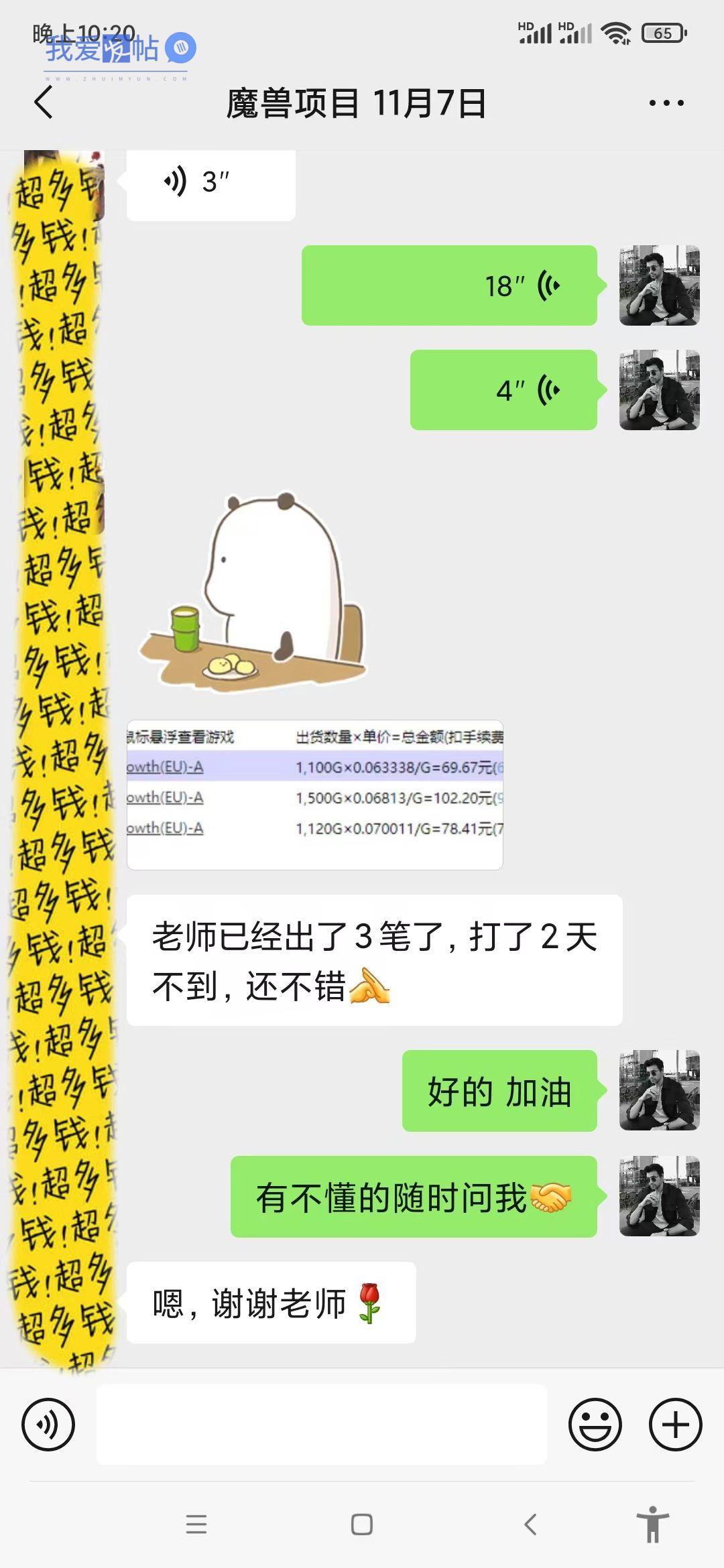724x1568 pixels.
Task: Go back from the chat
Action: coord(44,103)
